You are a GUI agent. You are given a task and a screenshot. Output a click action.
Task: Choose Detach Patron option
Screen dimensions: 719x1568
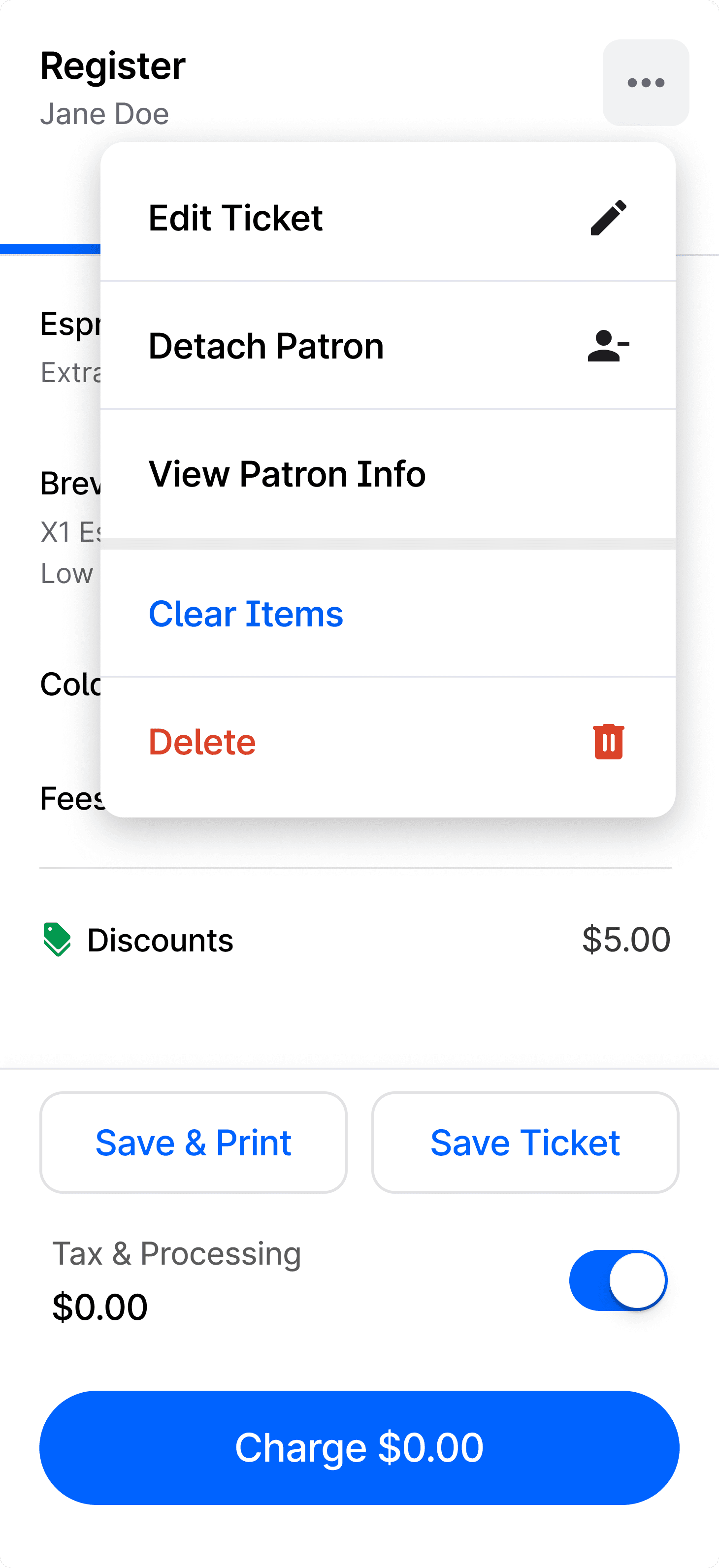[388, 346]
